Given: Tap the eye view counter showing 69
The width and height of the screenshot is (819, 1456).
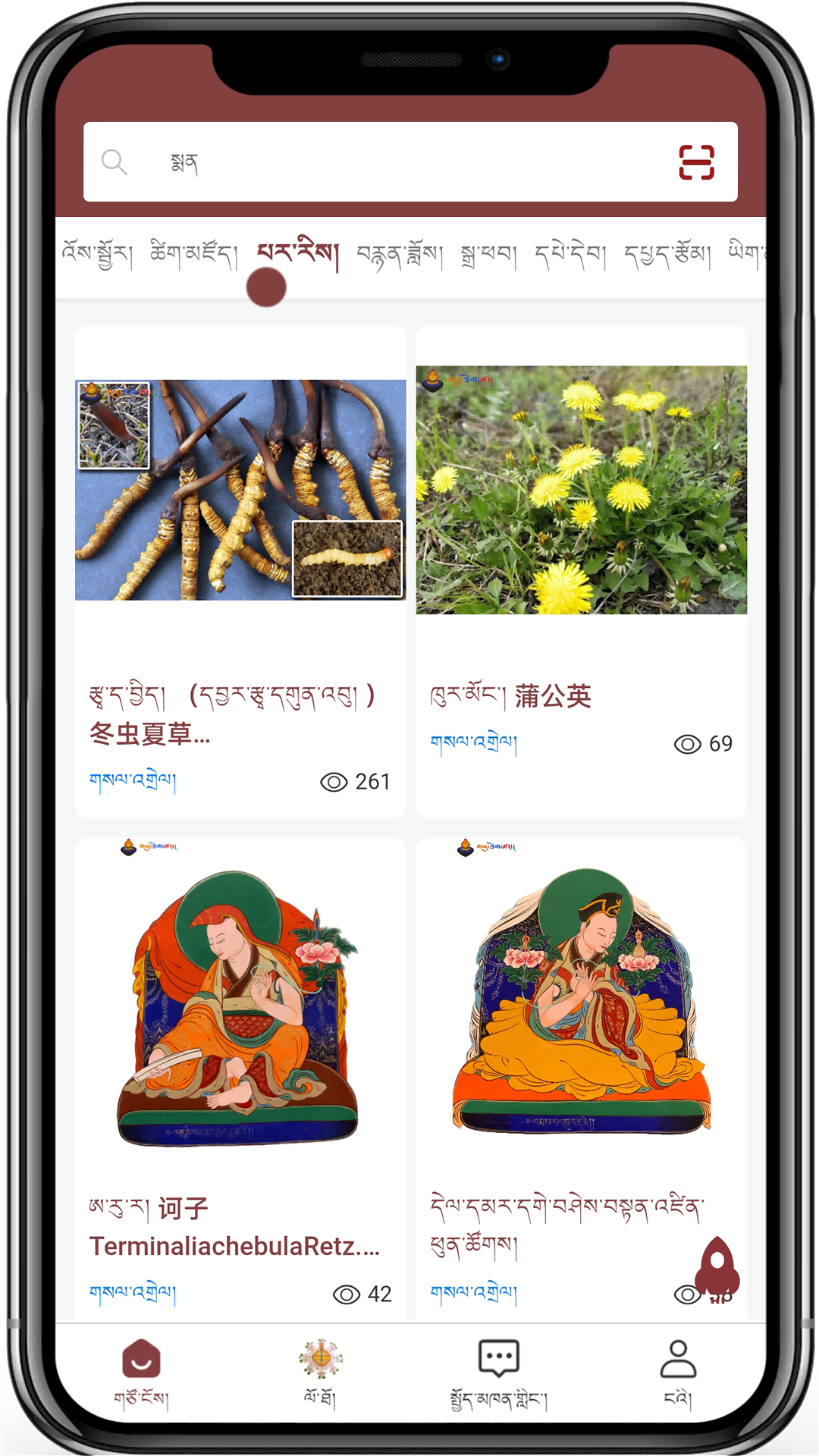Looking at the screenshot, I should 704,745.
